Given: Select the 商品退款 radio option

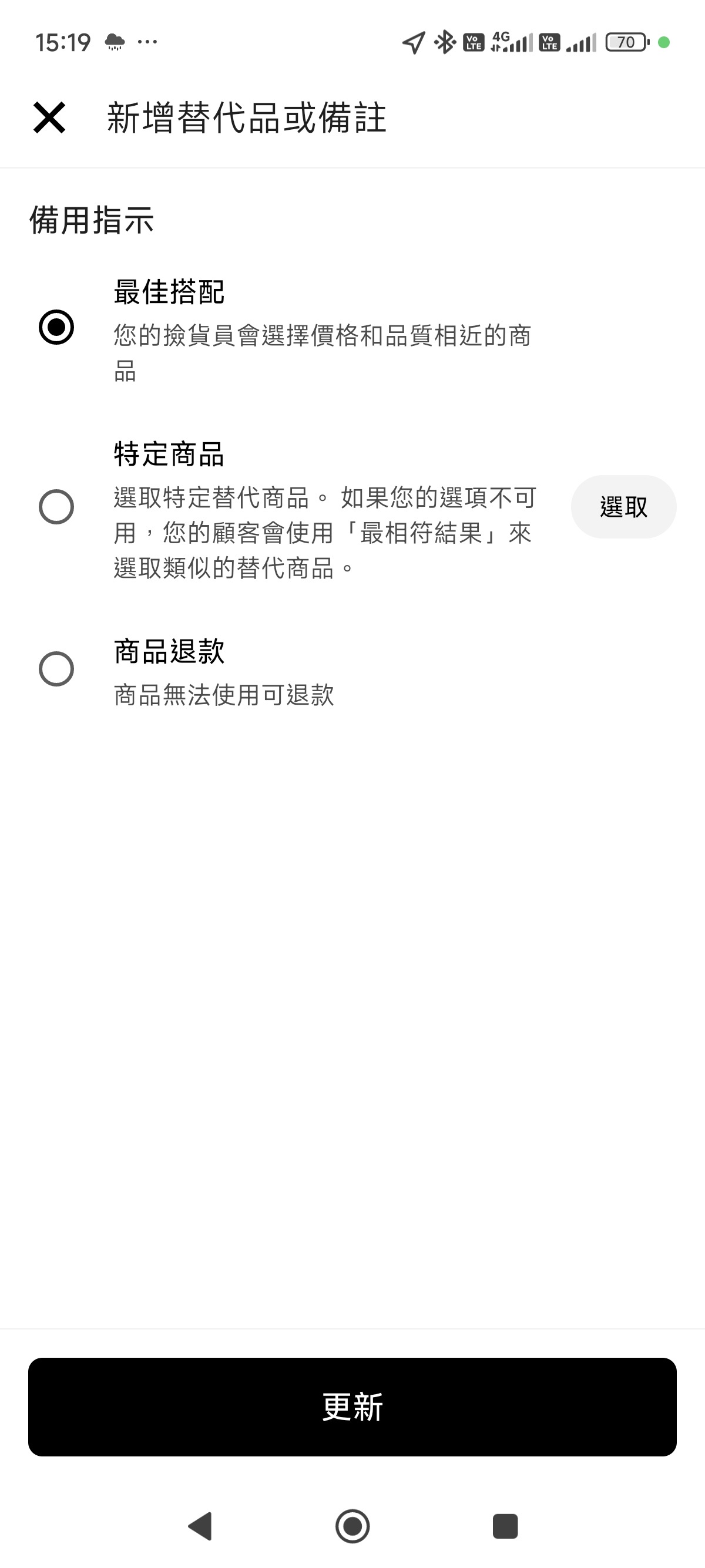Looking at the screenshot, I should coord(56,669).
